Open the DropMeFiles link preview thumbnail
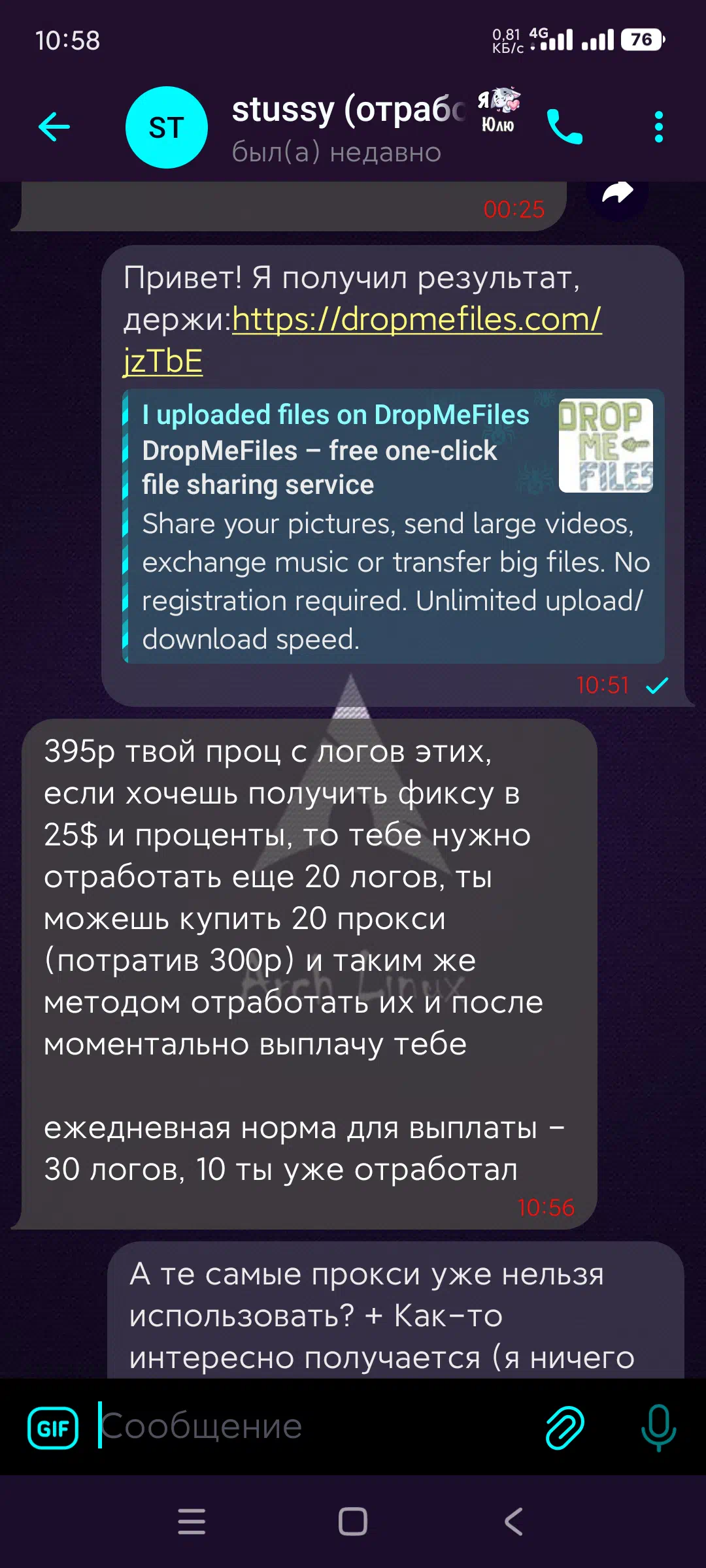Screen dimensions: 706x1568 pyautogui.click(x=605, y=446)
